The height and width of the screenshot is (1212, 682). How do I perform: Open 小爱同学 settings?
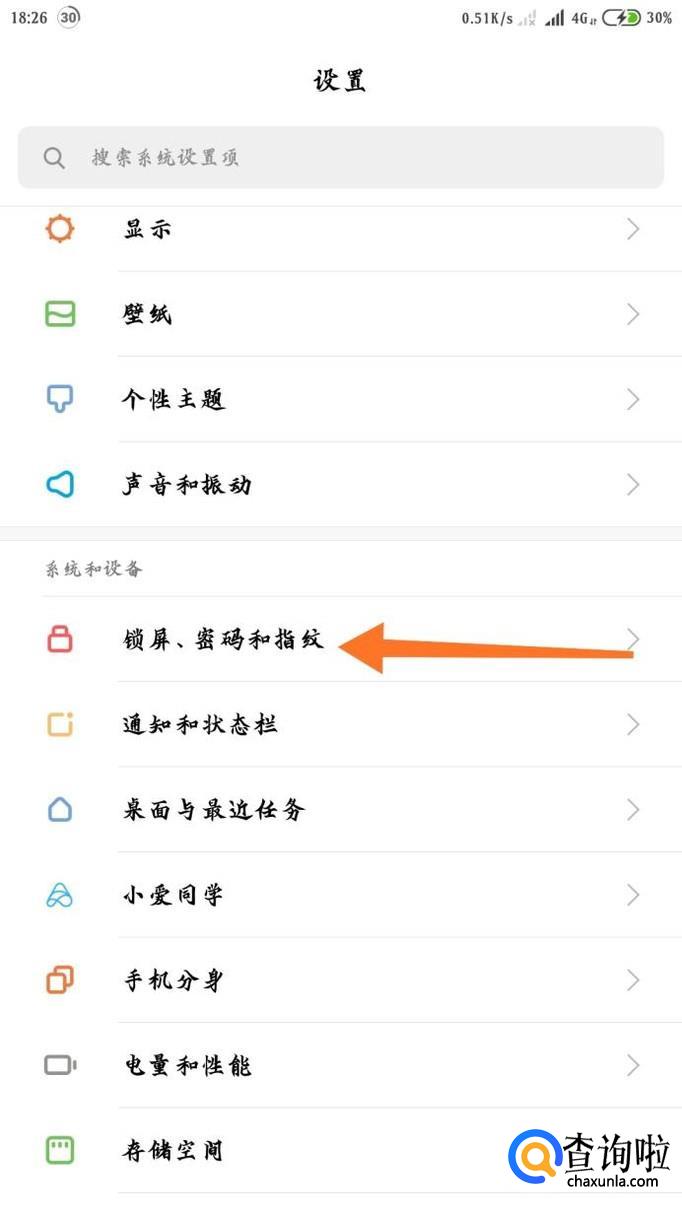(341, 894)
